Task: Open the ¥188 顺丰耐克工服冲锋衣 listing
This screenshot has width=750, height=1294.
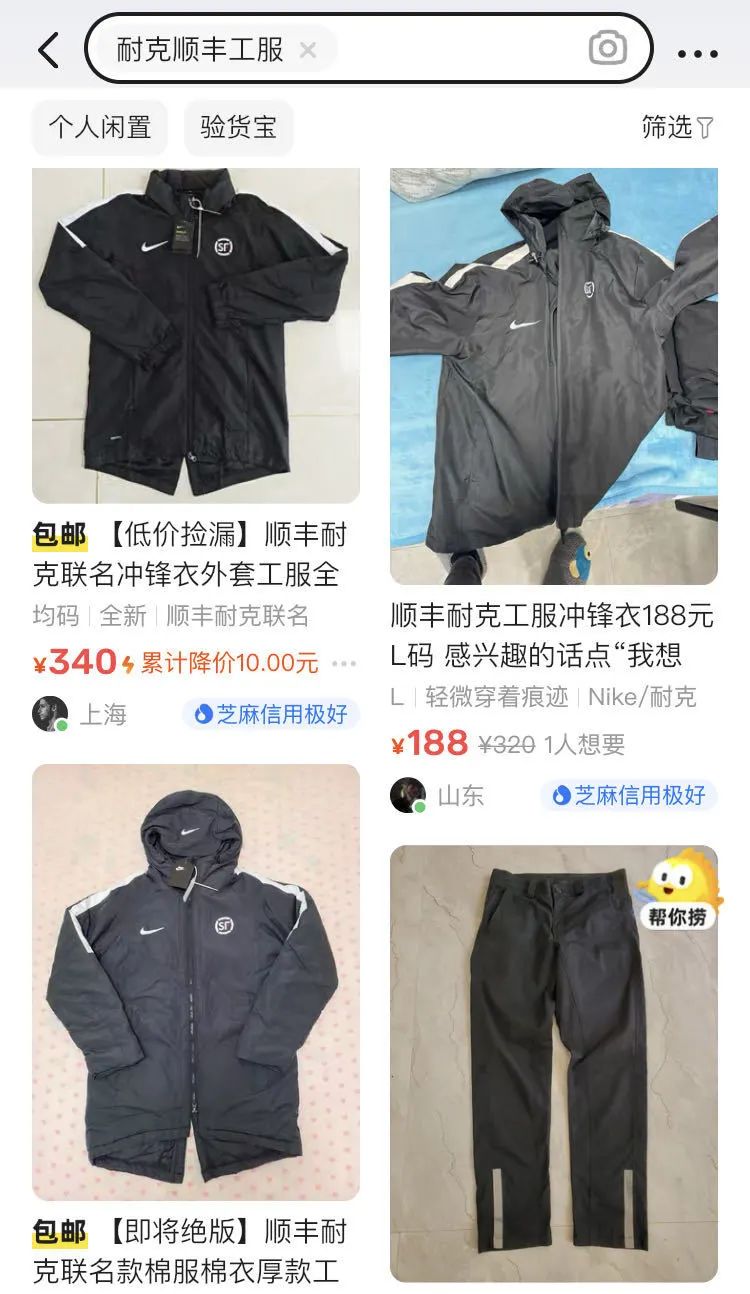Action: click(553, 376)
